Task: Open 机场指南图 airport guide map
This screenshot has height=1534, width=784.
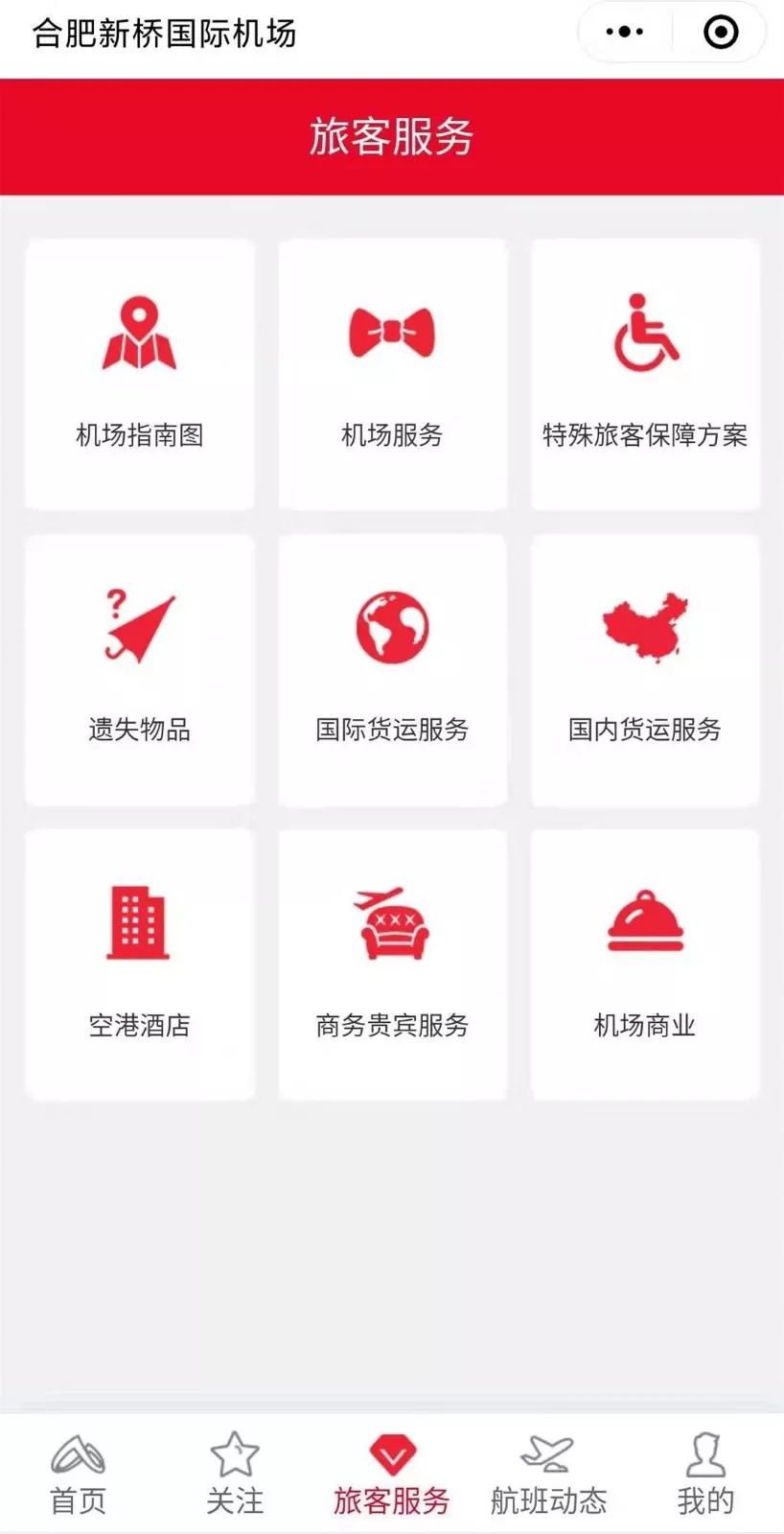Action: 140,374
